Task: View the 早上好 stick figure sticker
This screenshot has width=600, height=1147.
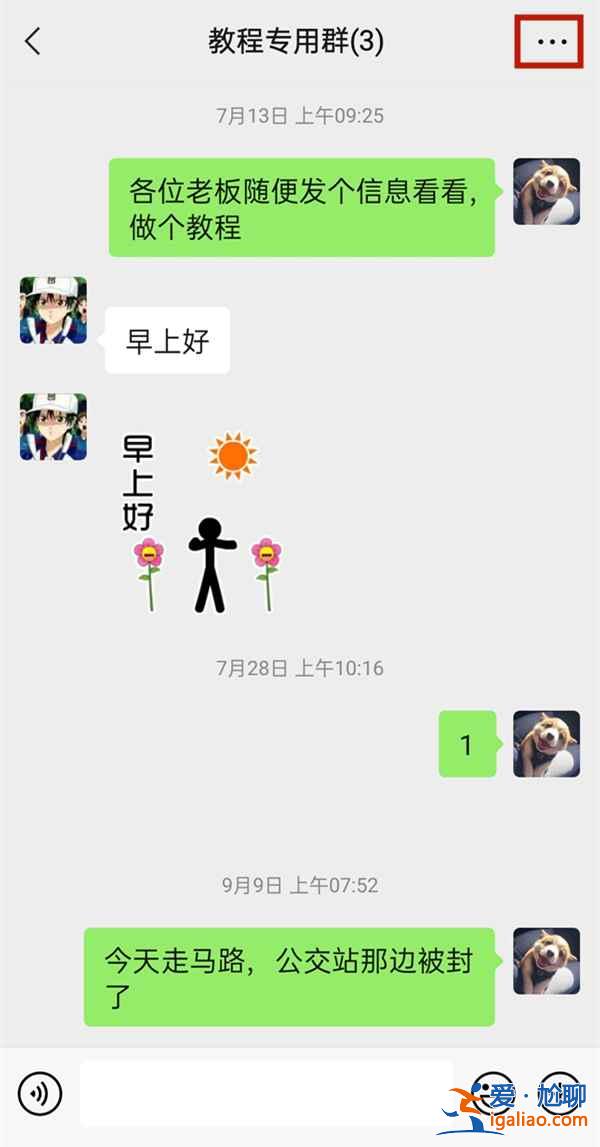Action: tap(200, 521)
